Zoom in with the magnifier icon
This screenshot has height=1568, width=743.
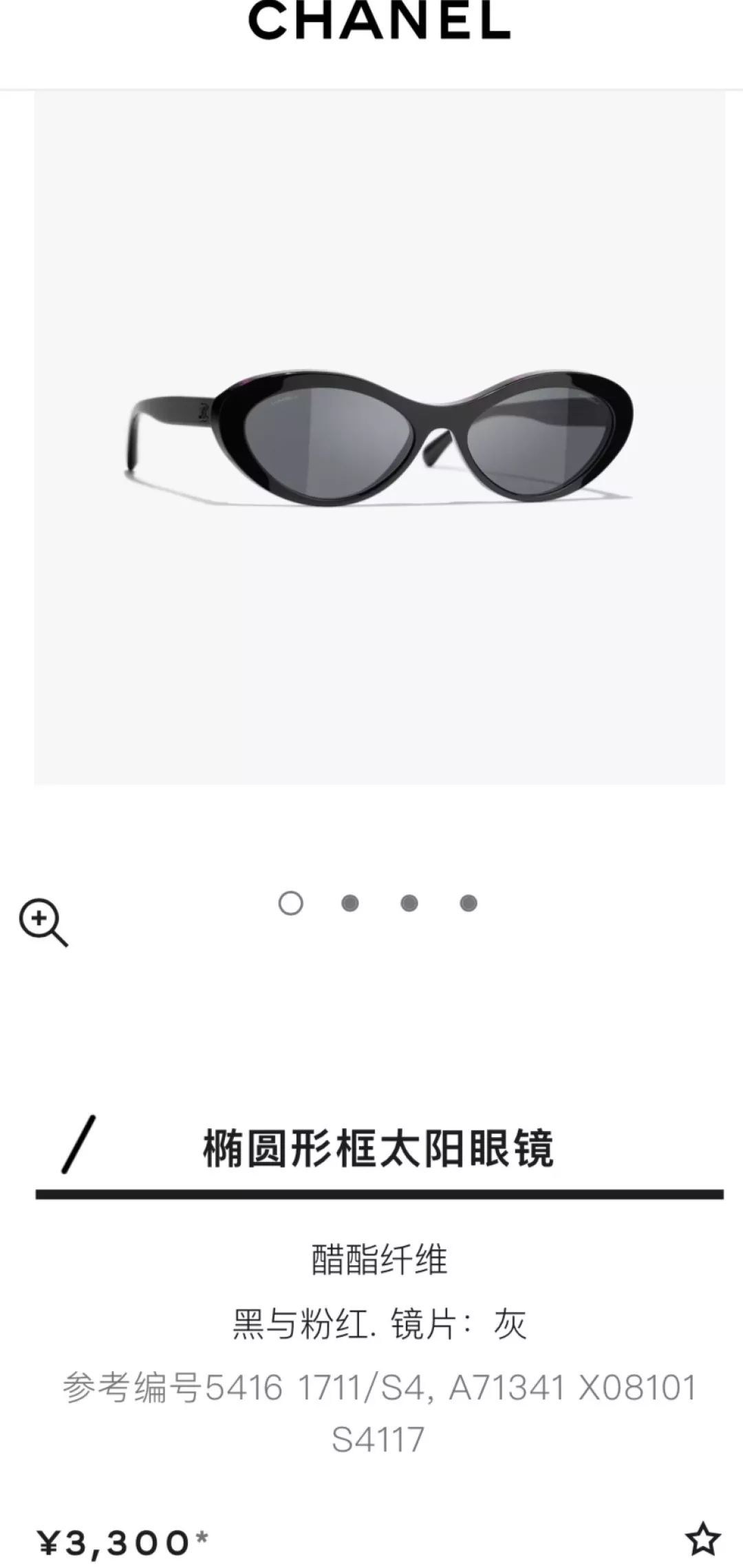pos(43,922)
